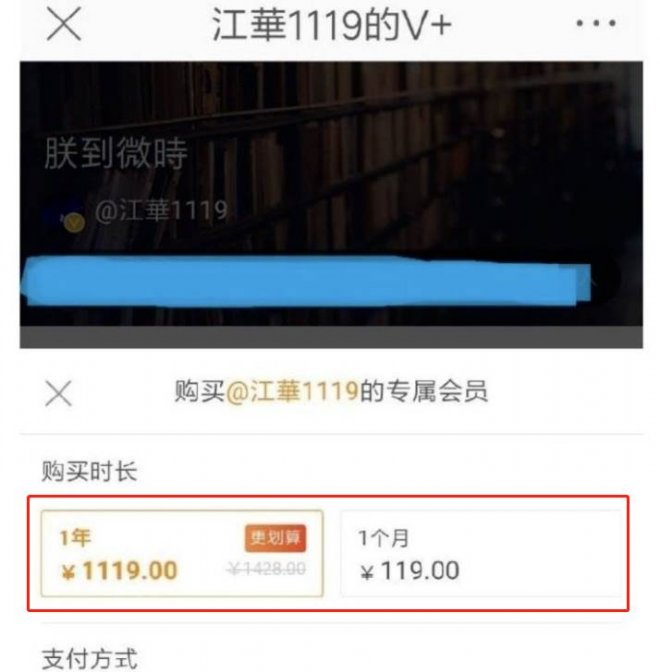The image size is (660, 672).
Task: Open the three-dot overflow menu
Action: 596,25
